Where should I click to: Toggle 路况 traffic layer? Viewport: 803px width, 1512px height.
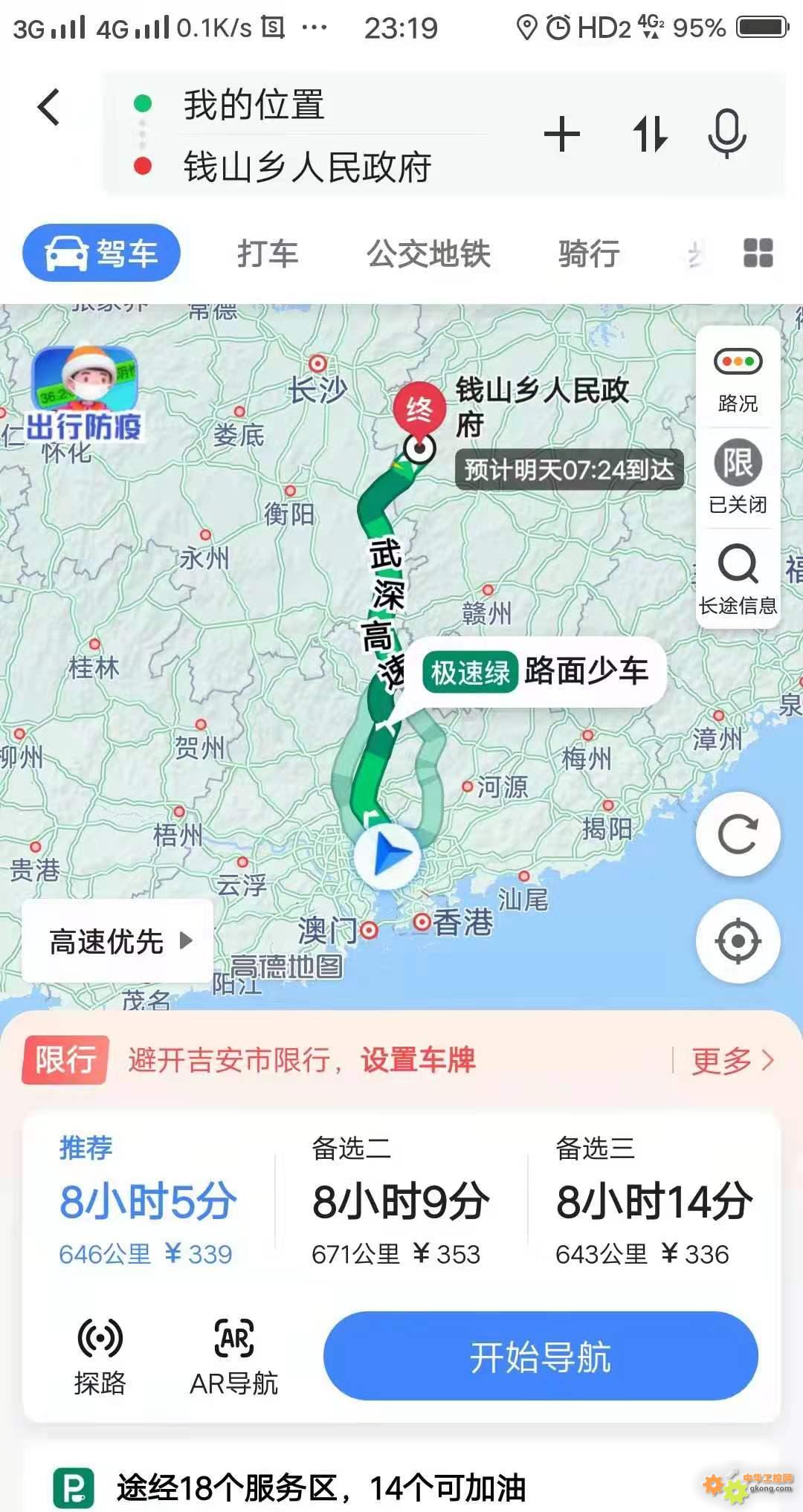pos(738,379)
